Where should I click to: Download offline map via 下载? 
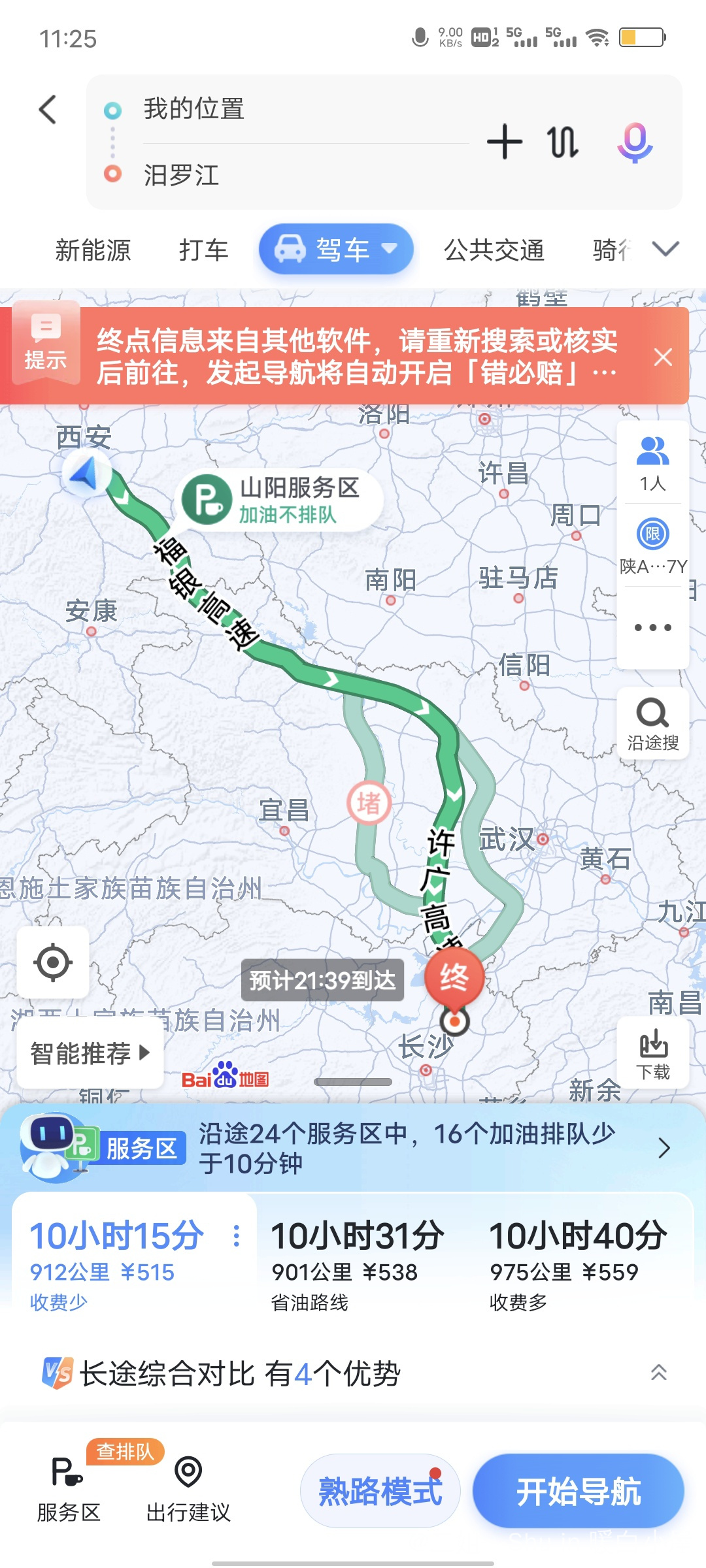(653, 1053)
